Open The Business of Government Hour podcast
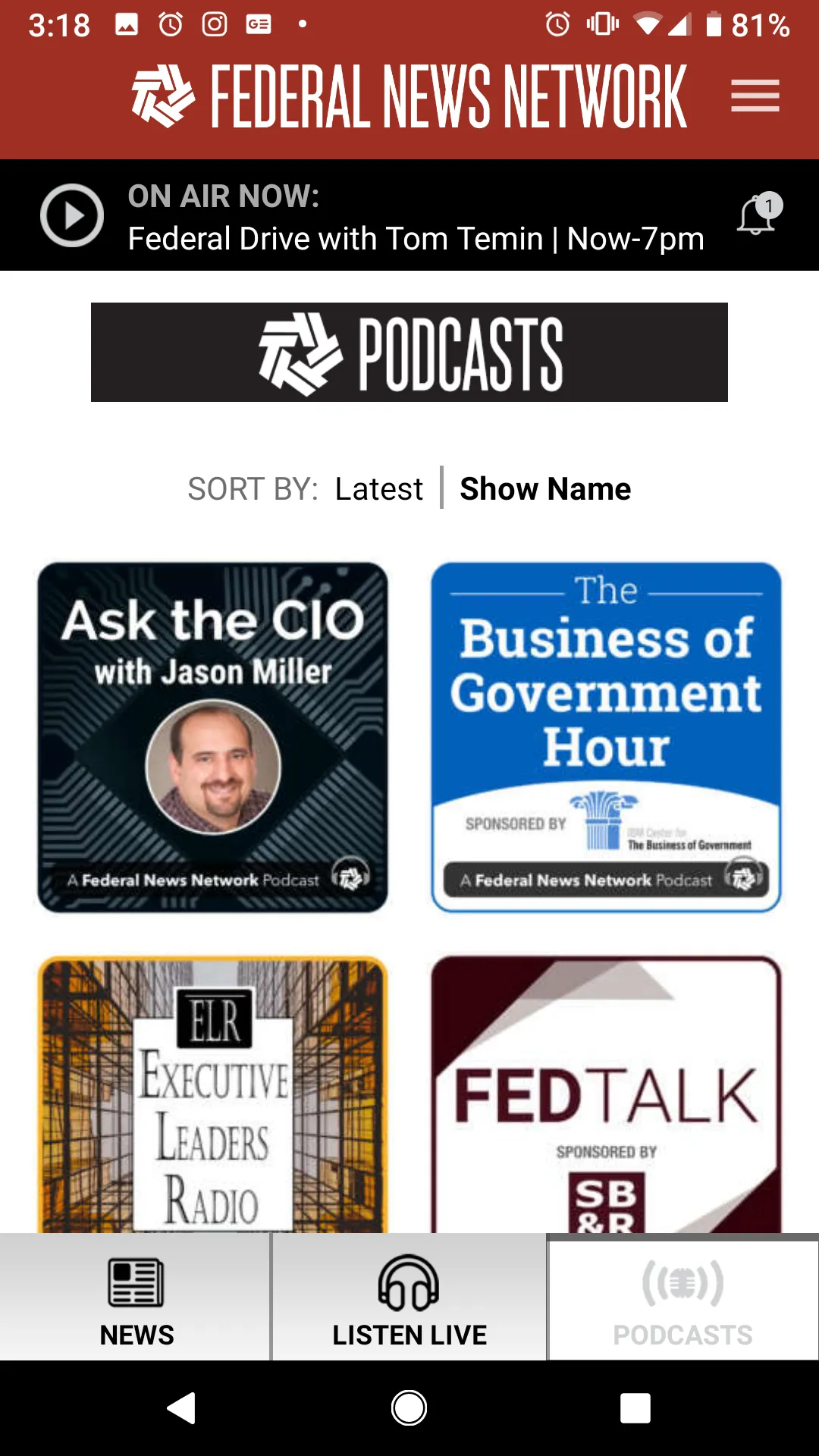Viewport: 819px width, 1456px height. click(606, 737)
